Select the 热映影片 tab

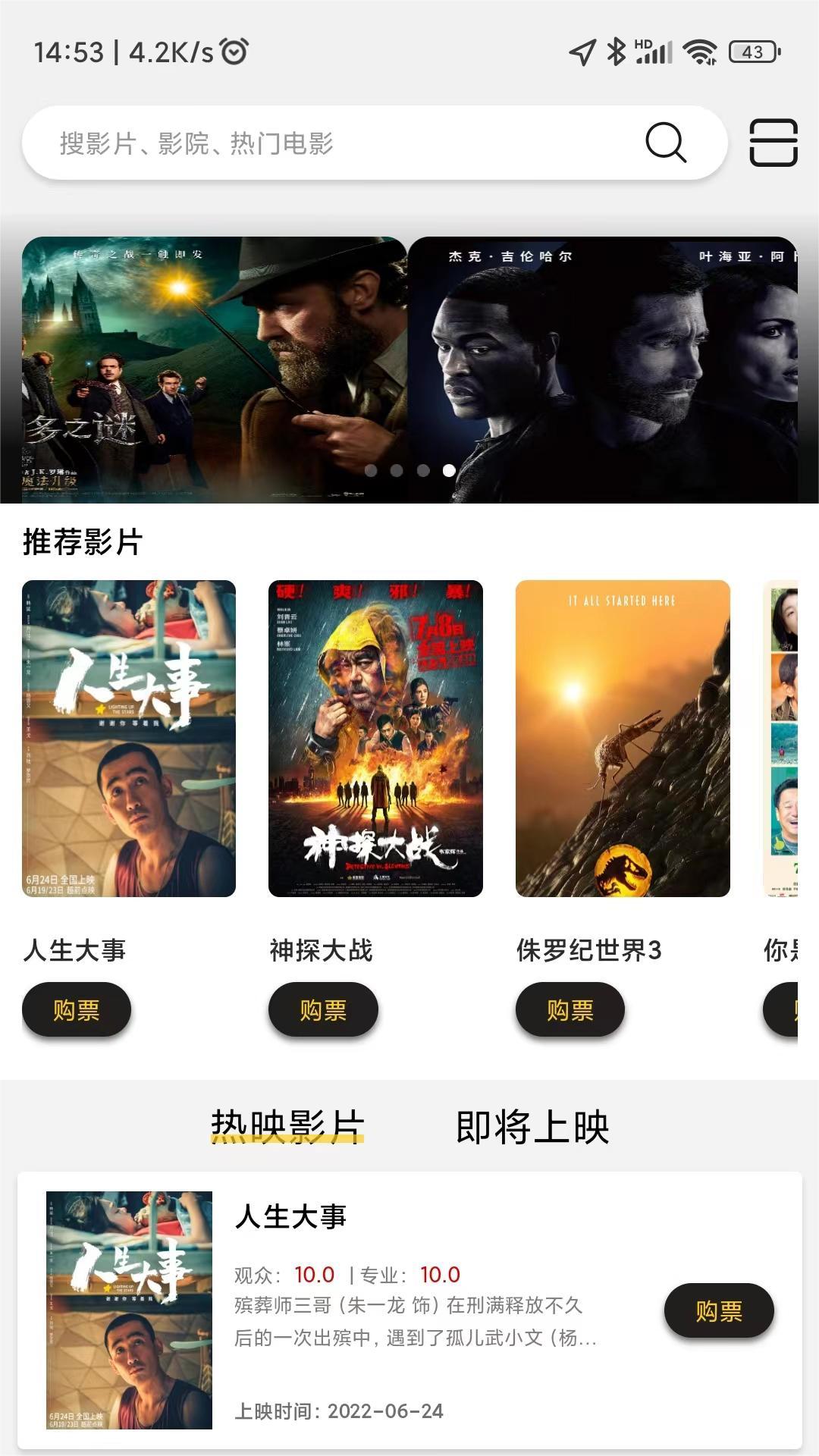click(x=287, y=1127)
